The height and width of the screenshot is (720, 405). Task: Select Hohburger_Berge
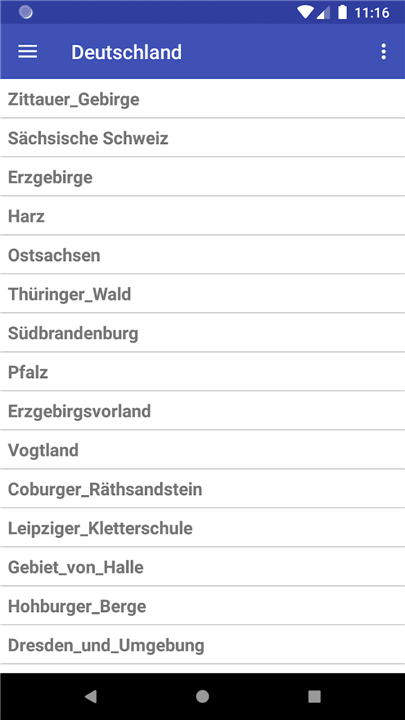tap(202, 606)
